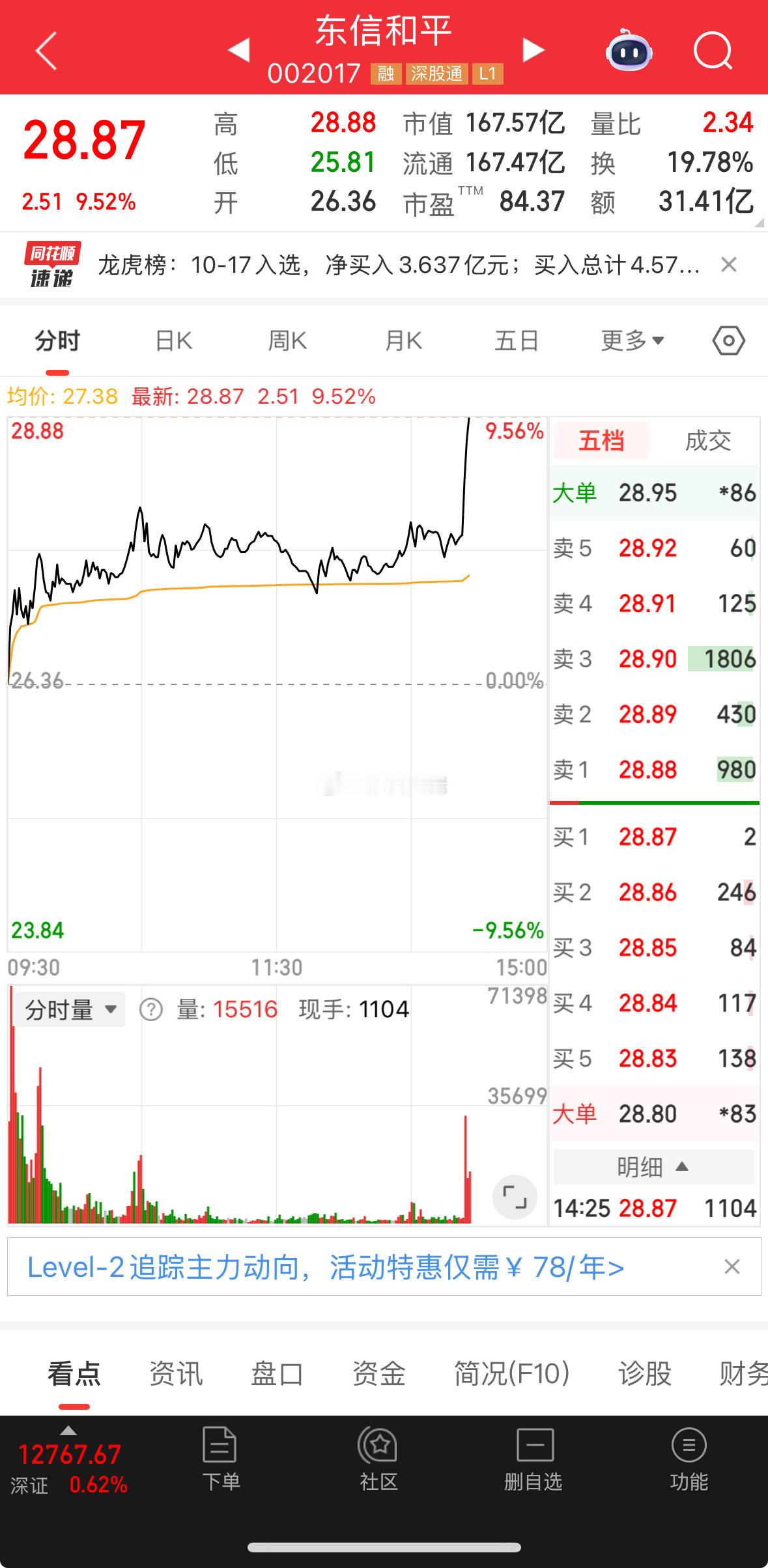
Task: Switch to the 周K chart tab
Action: 287,341
